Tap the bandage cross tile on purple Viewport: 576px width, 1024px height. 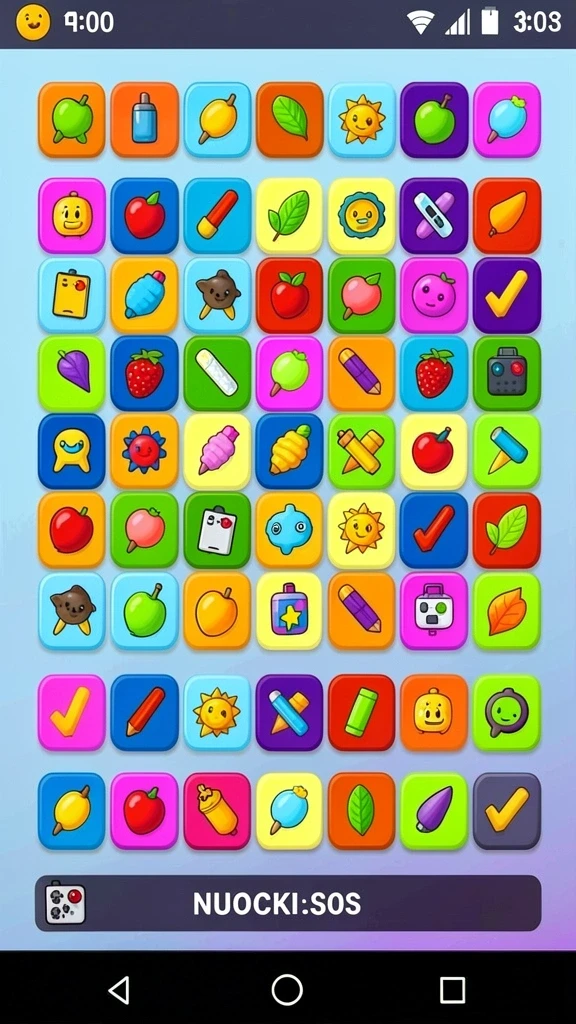434,216
